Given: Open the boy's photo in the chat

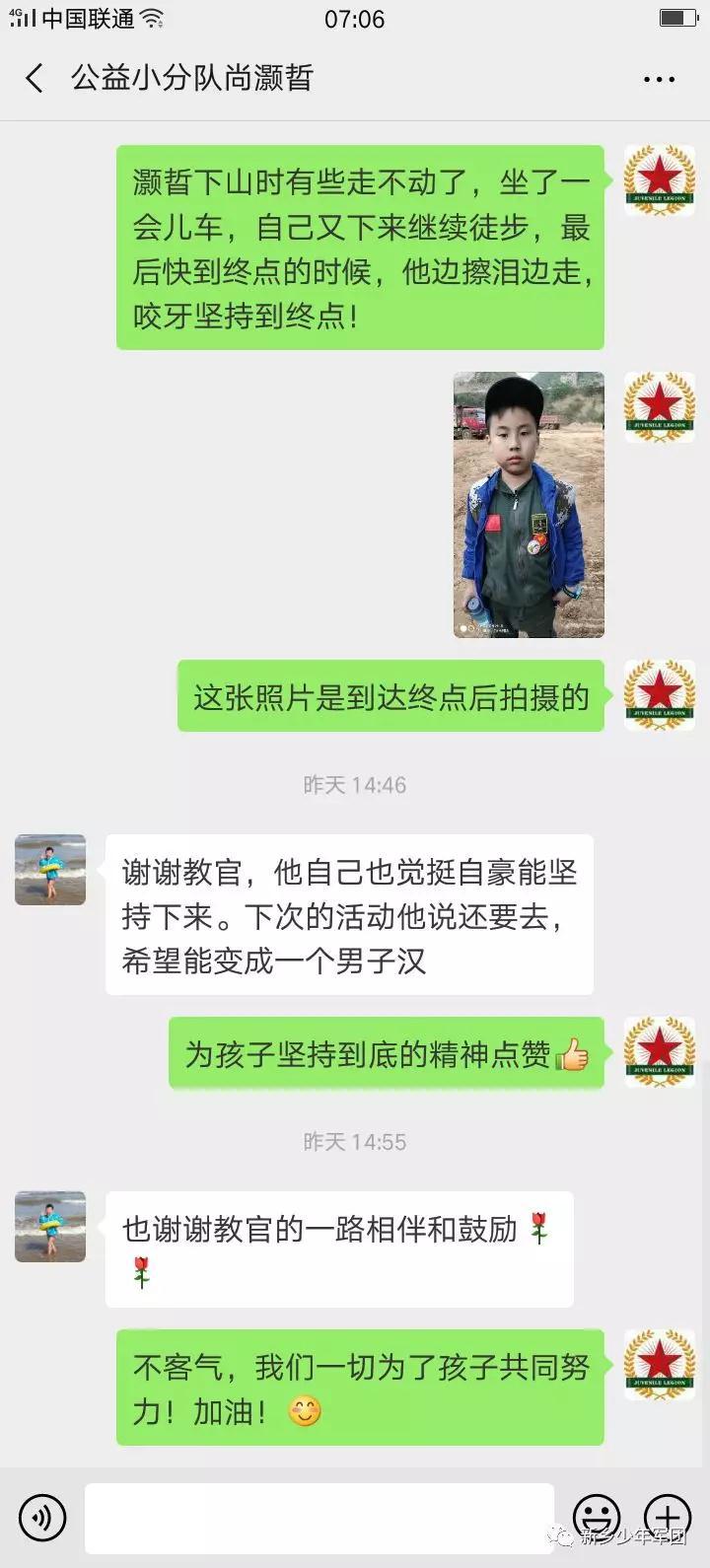Looking at the screenshot, I should coord(529,505).
